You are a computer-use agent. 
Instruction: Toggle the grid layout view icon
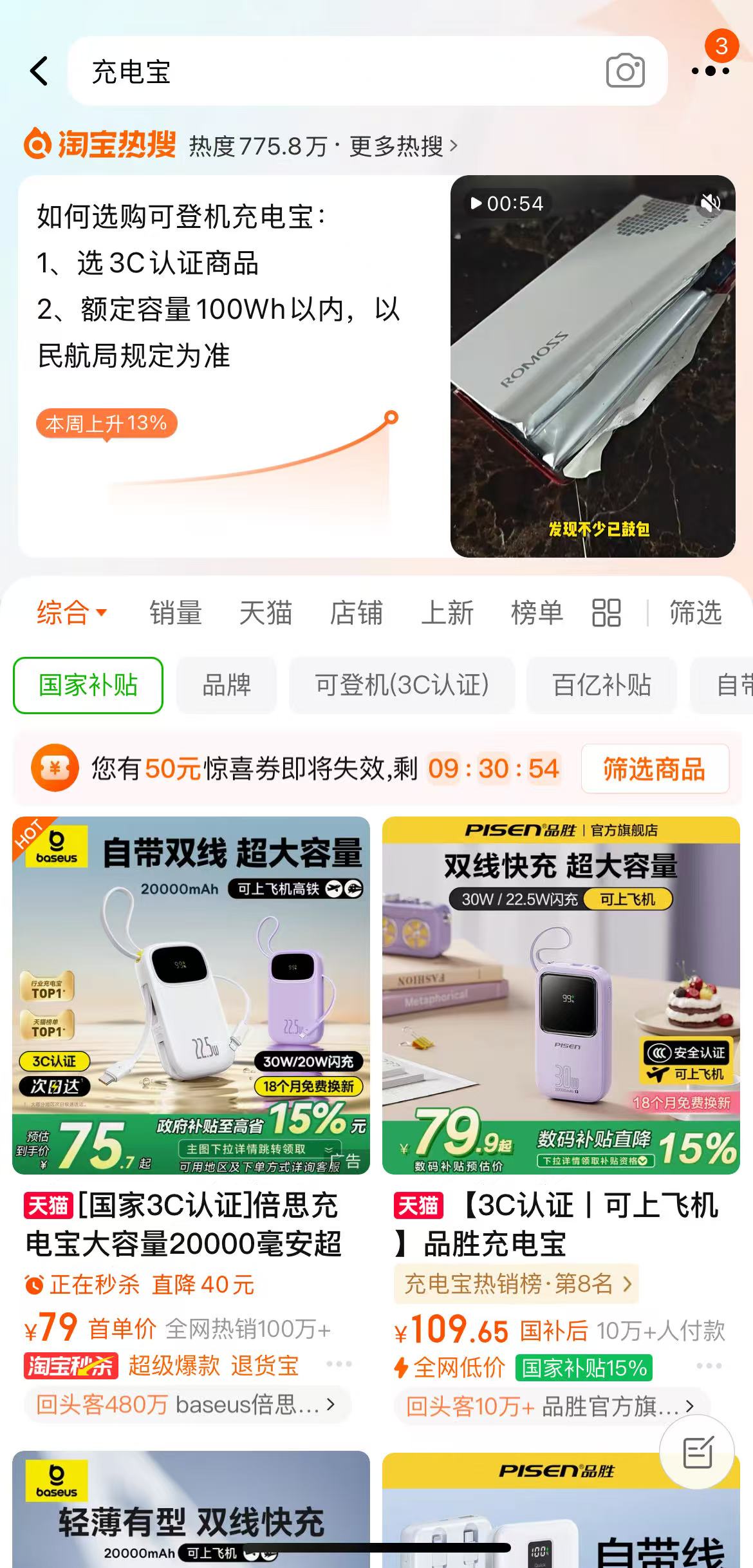606,612
